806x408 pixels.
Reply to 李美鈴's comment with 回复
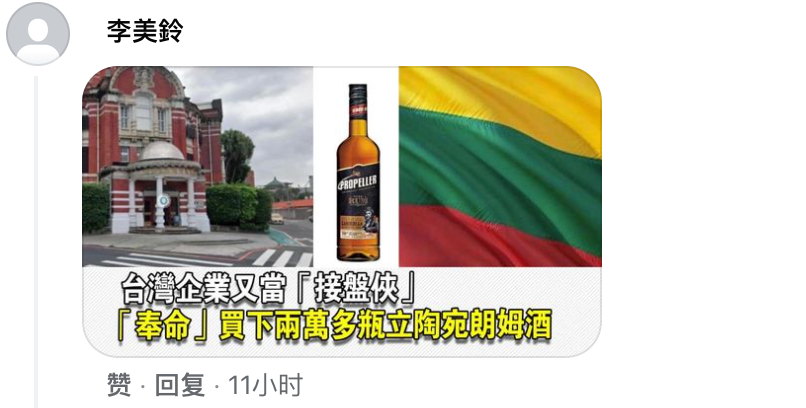pyautogui.click(x=180, y=385)
